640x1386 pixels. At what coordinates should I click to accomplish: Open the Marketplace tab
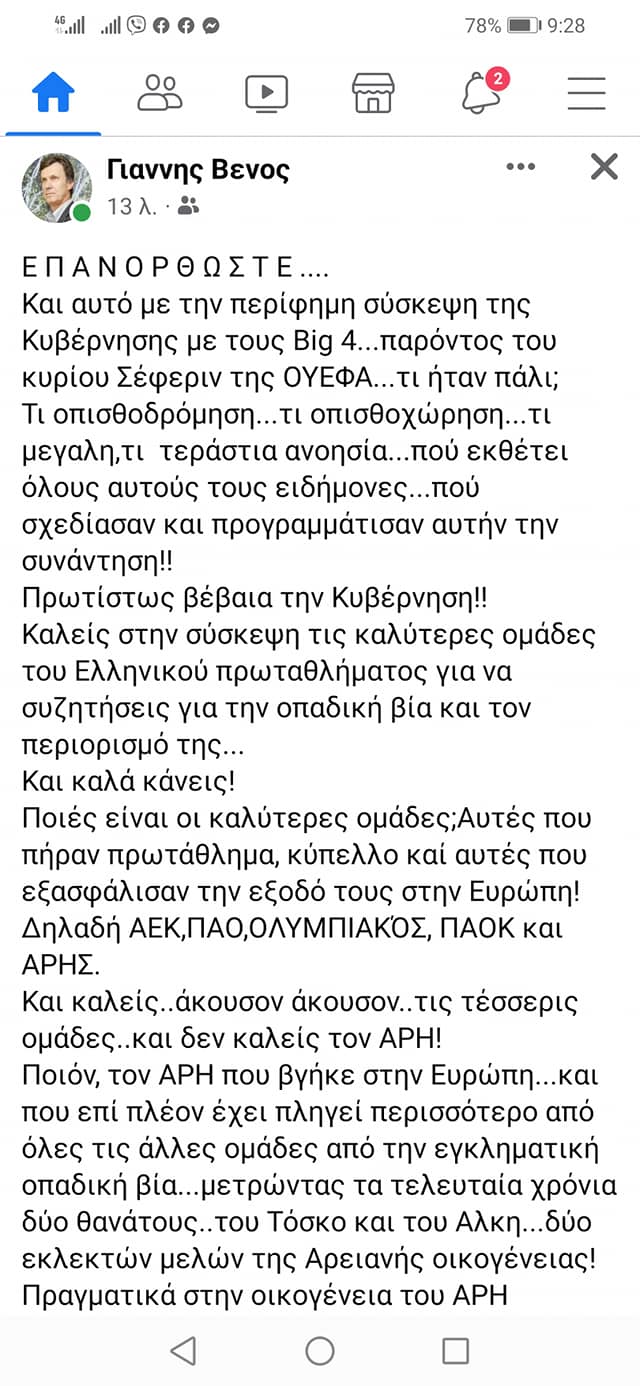tap(373, 92)
